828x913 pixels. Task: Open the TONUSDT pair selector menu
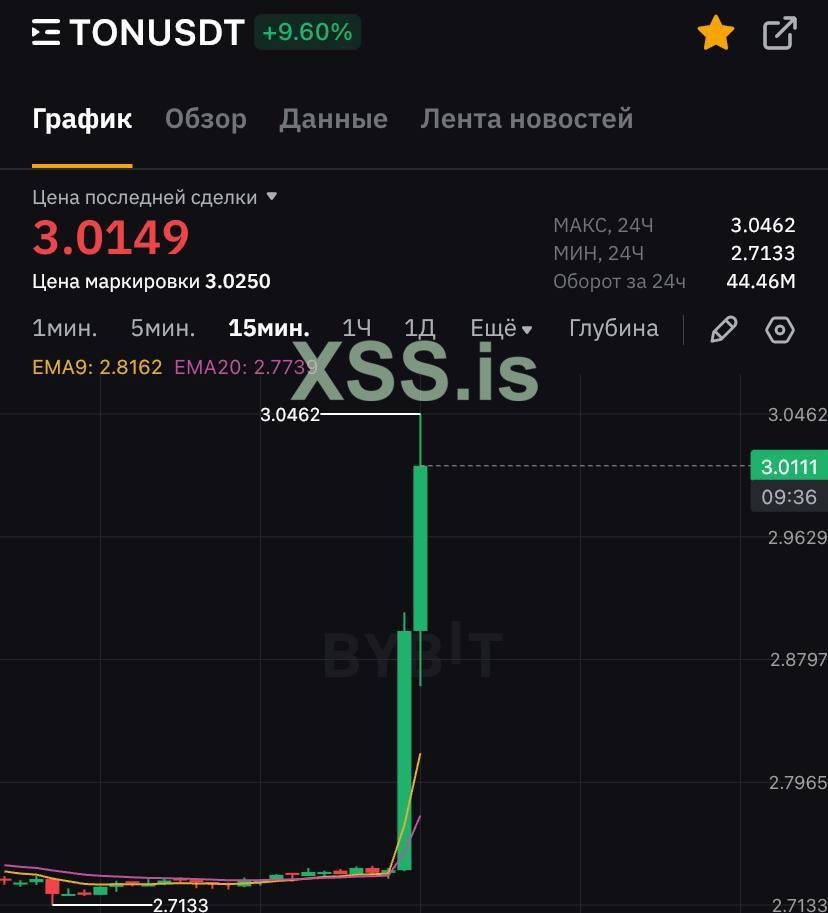pyautogui.click(x=140, y=32)
